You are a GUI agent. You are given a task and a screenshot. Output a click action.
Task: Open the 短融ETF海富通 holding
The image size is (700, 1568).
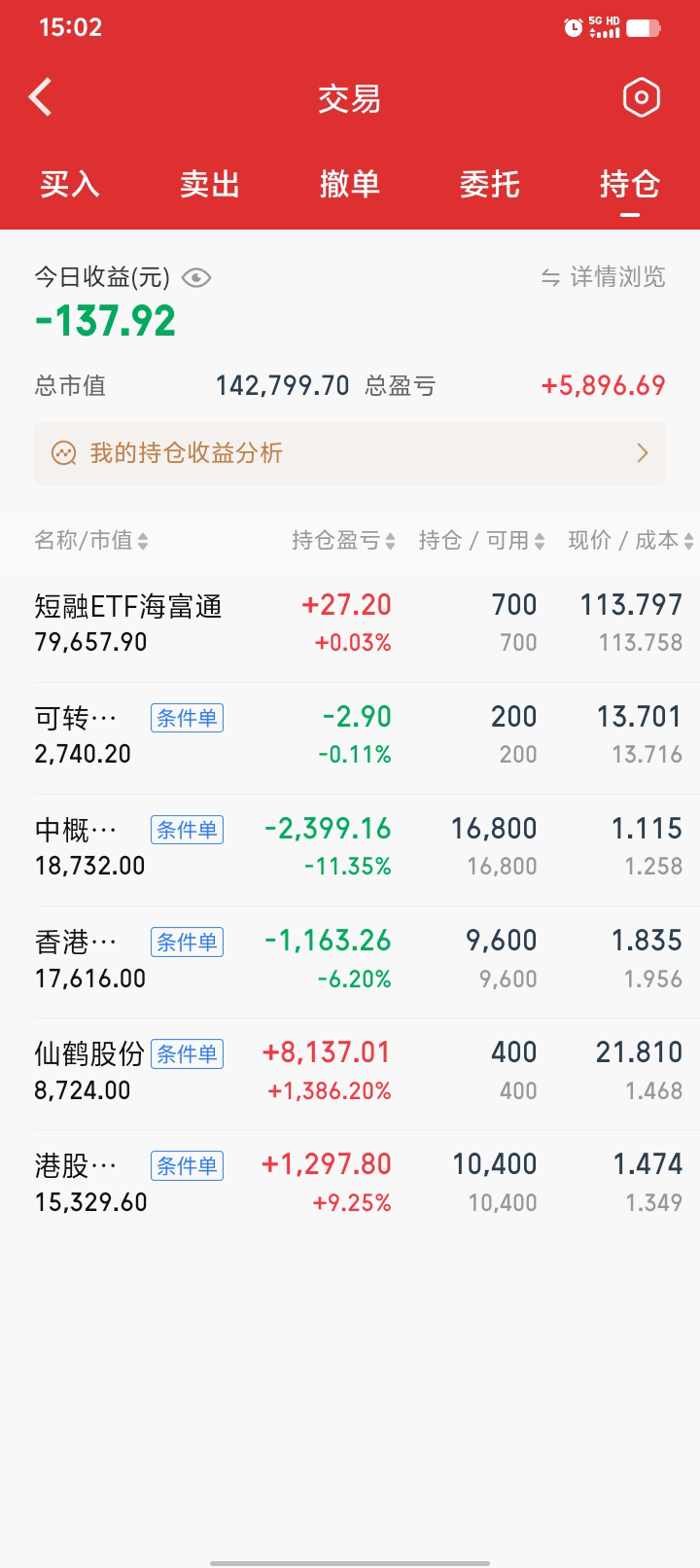click(350, 624)
